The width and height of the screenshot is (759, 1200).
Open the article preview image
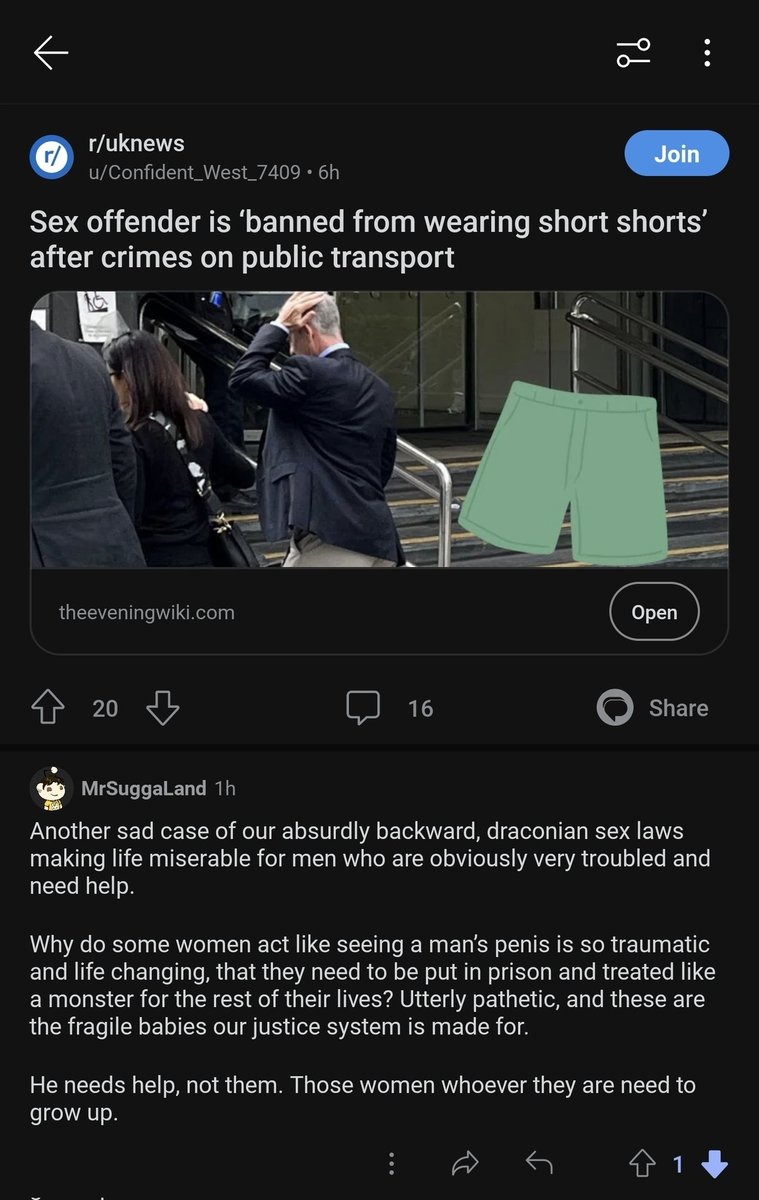pos(379,430)
